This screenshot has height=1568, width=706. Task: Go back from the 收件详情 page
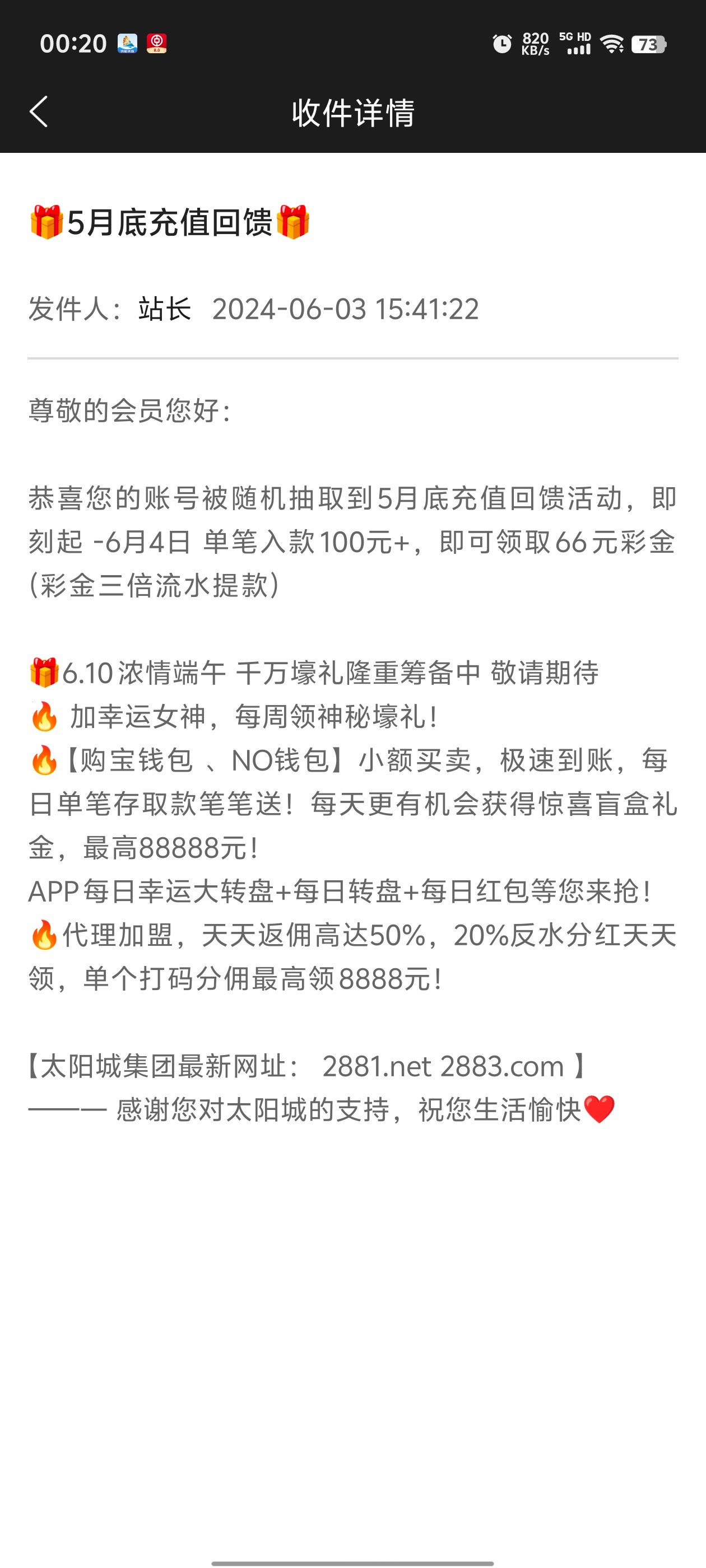(38, 112)
